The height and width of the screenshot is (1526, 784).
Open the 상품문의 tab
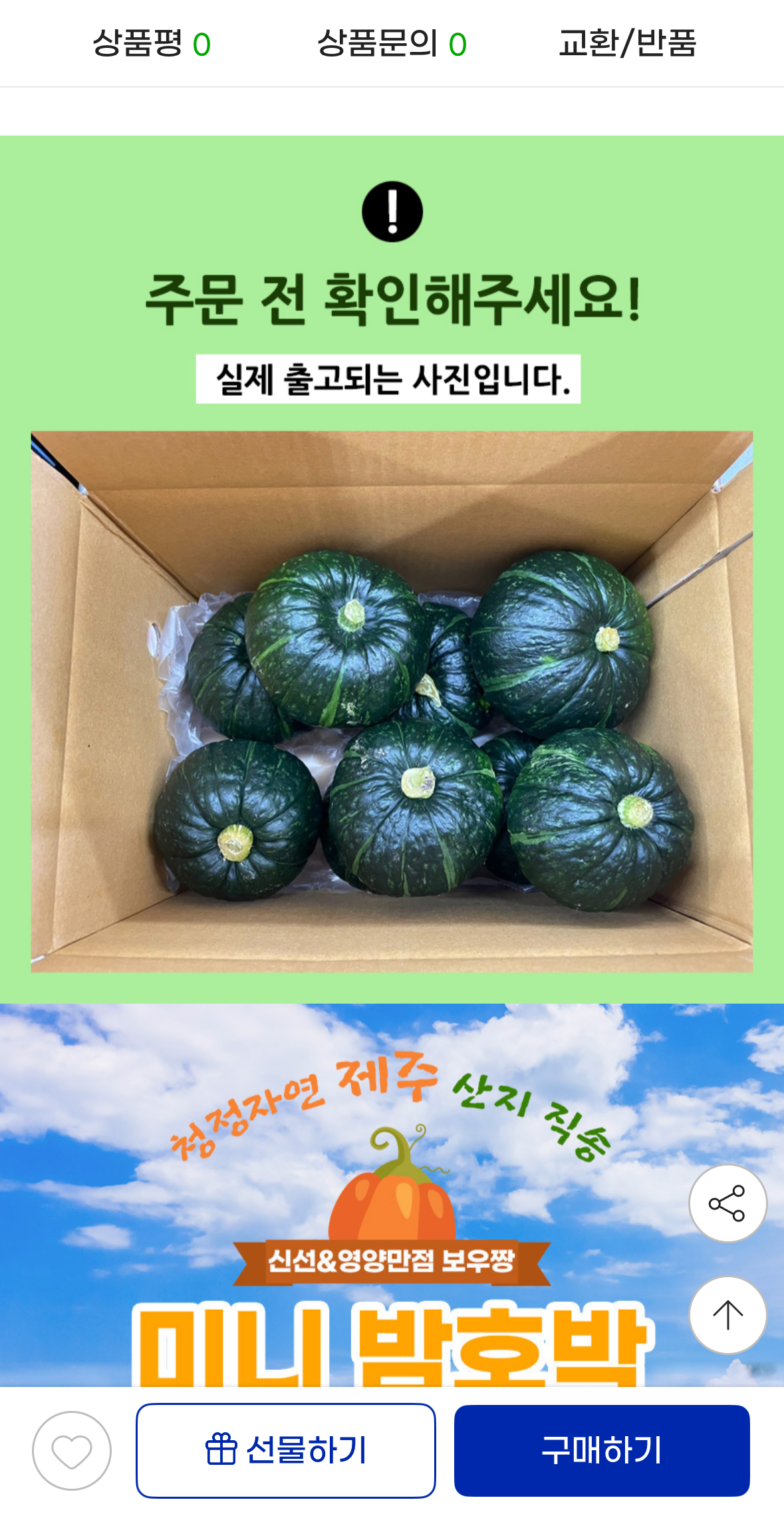click(x=392, y=44)
